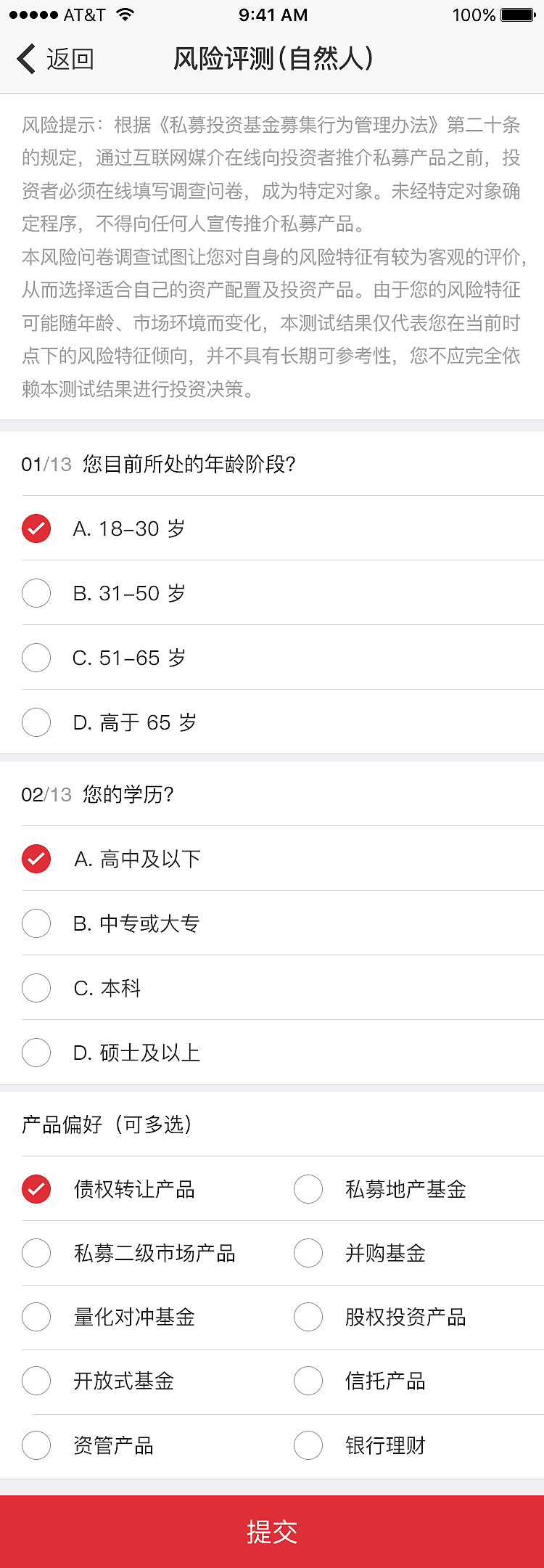This screenshot has height=1568, width=544.
Task: Tap the checkmark icon beside A. 18–30 岁
Action: [36, 528]
